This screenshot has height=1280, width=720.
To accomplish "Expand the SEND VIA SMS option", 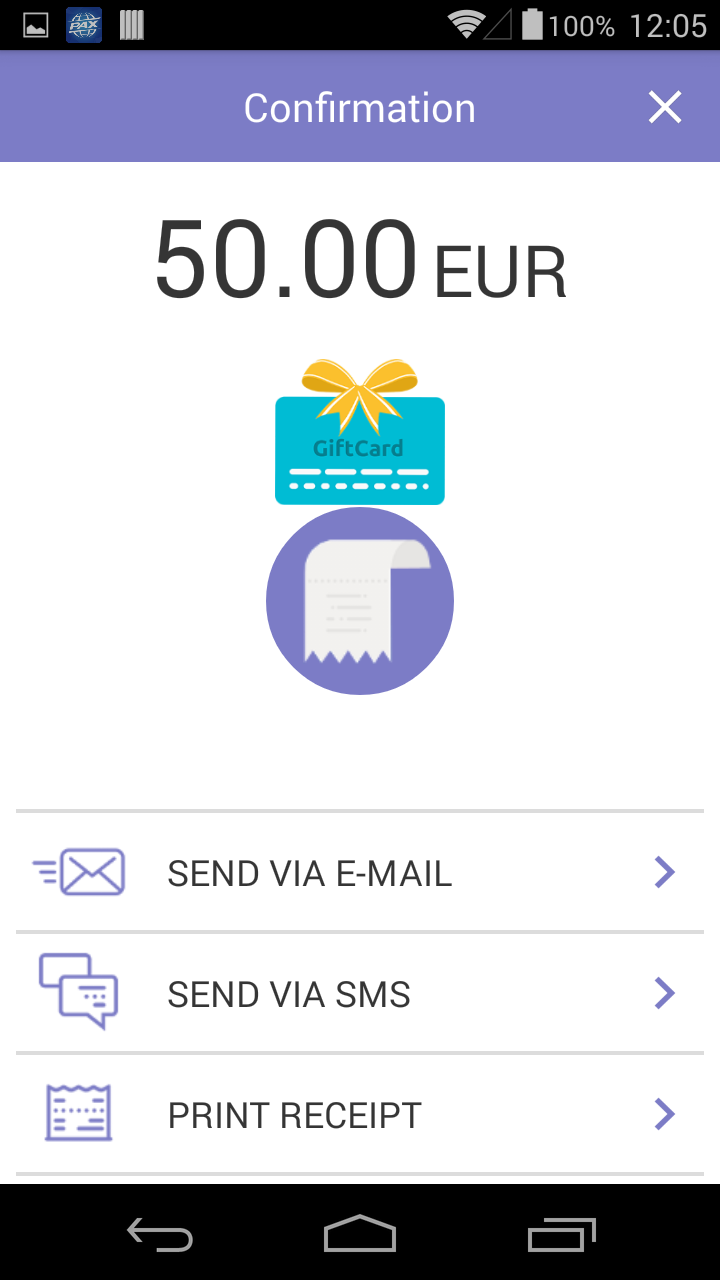I will pyautogui.click(x=663, y=992).
